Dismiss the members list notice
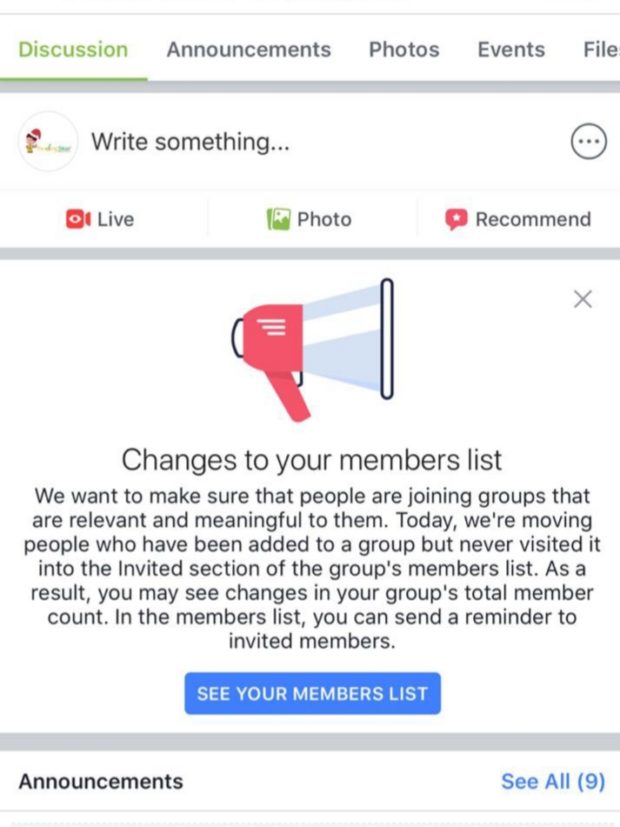 [583, 298]
